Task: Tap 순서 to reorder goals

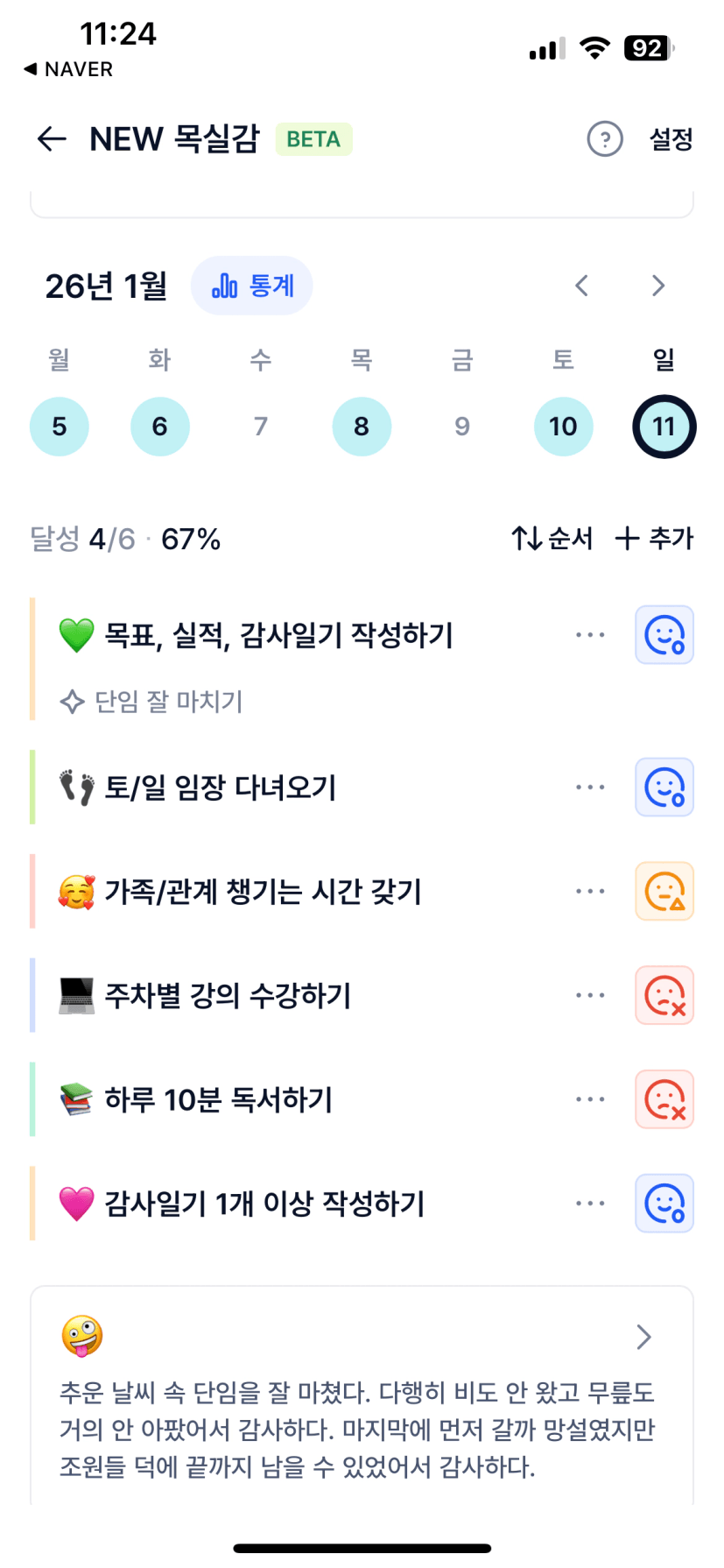Action: point(552,538)
